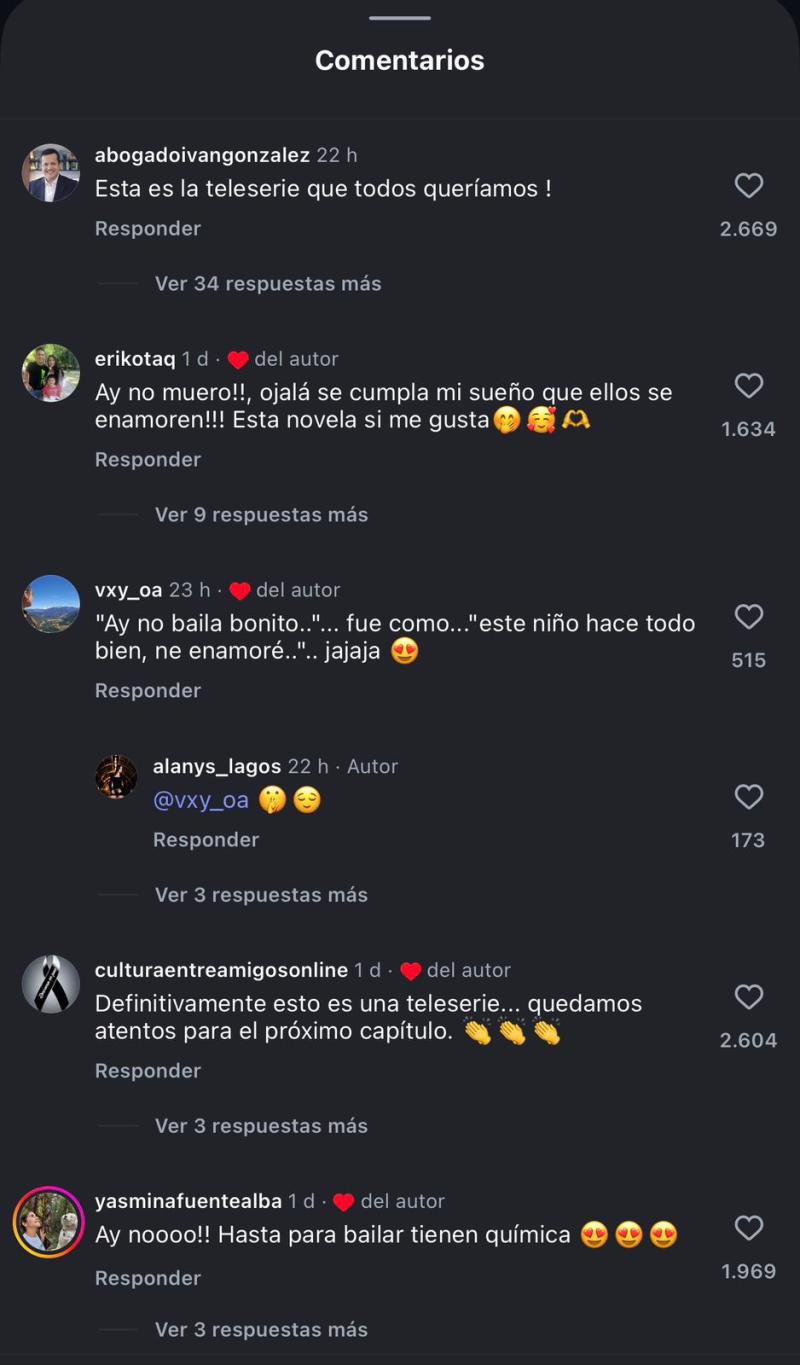This screenshot has width=800, height=1365.
Task: Click the @vxy_oa mention in alanys_lagos's reply
Action: tap(201, 800)
